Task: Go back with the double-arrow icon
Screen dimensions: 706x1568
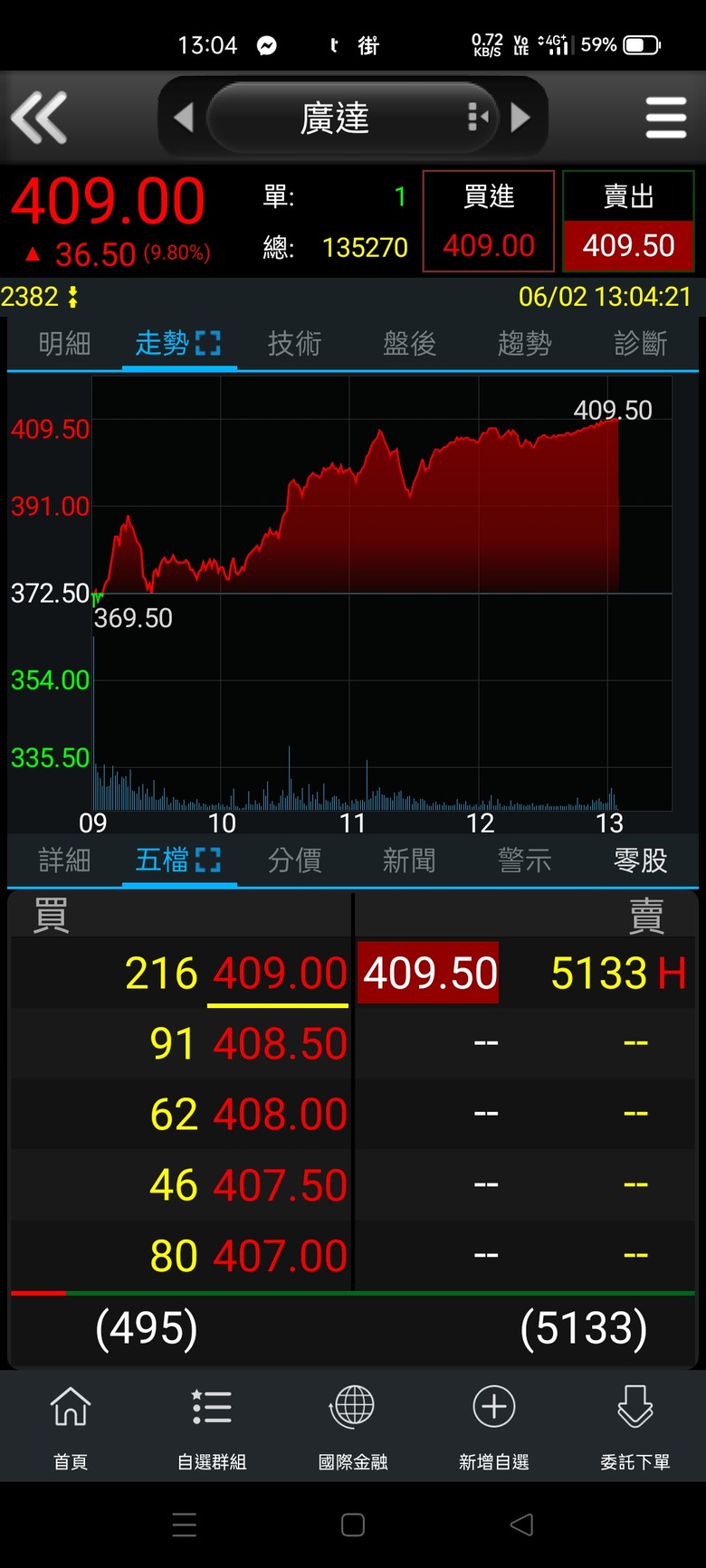Action: coord(39,118)
